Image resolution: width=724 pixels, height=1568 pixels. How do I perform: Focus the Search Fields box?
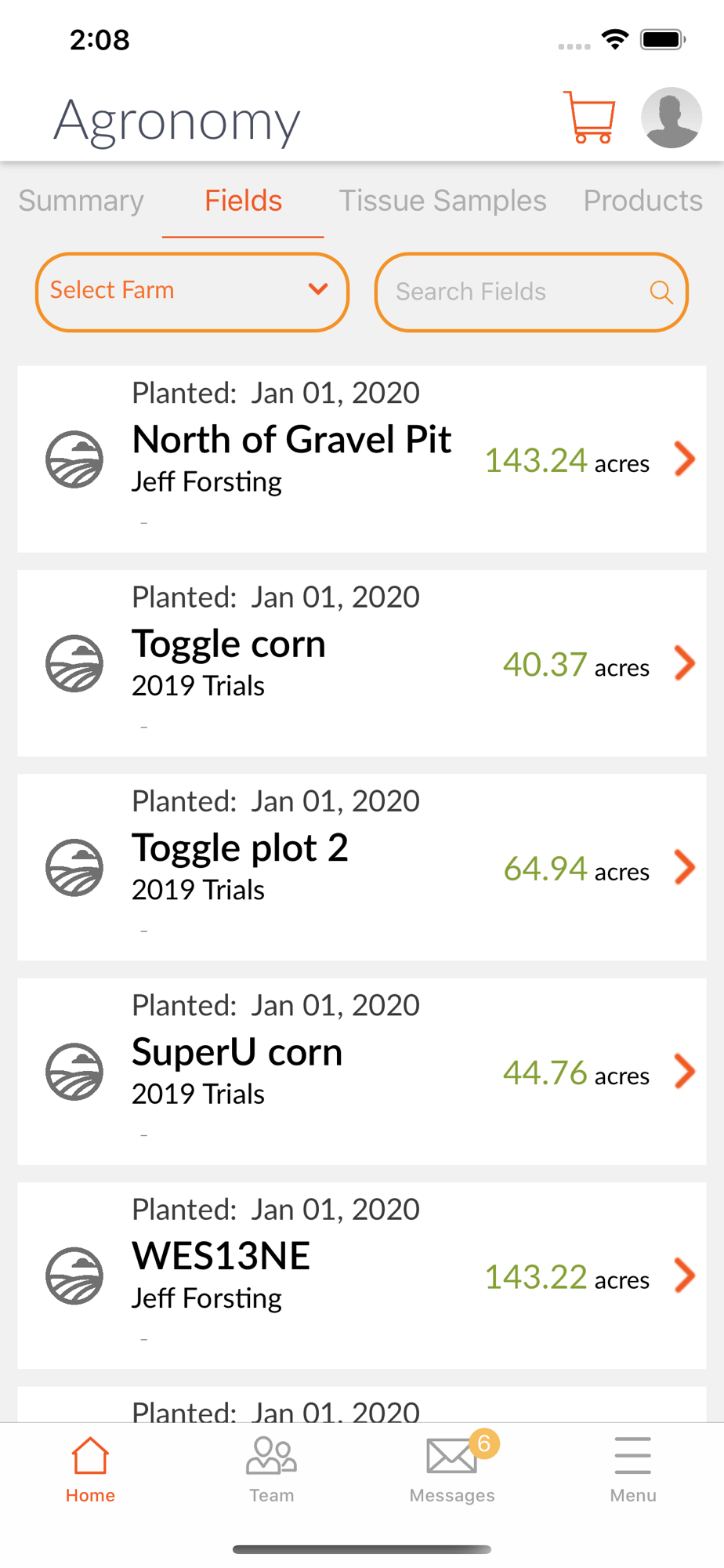[531, 292]
